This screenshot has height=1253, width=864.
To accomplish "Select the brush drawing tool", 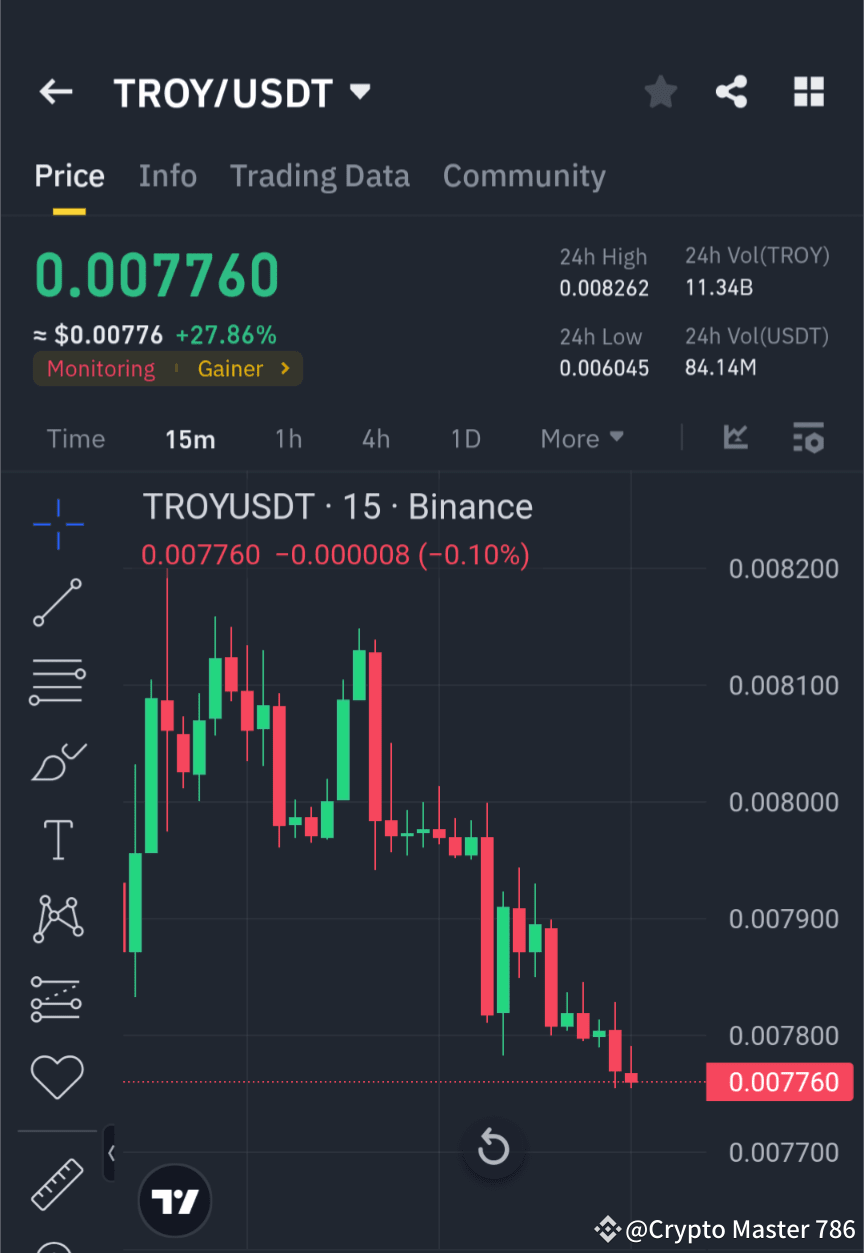I will pos(57,761).
